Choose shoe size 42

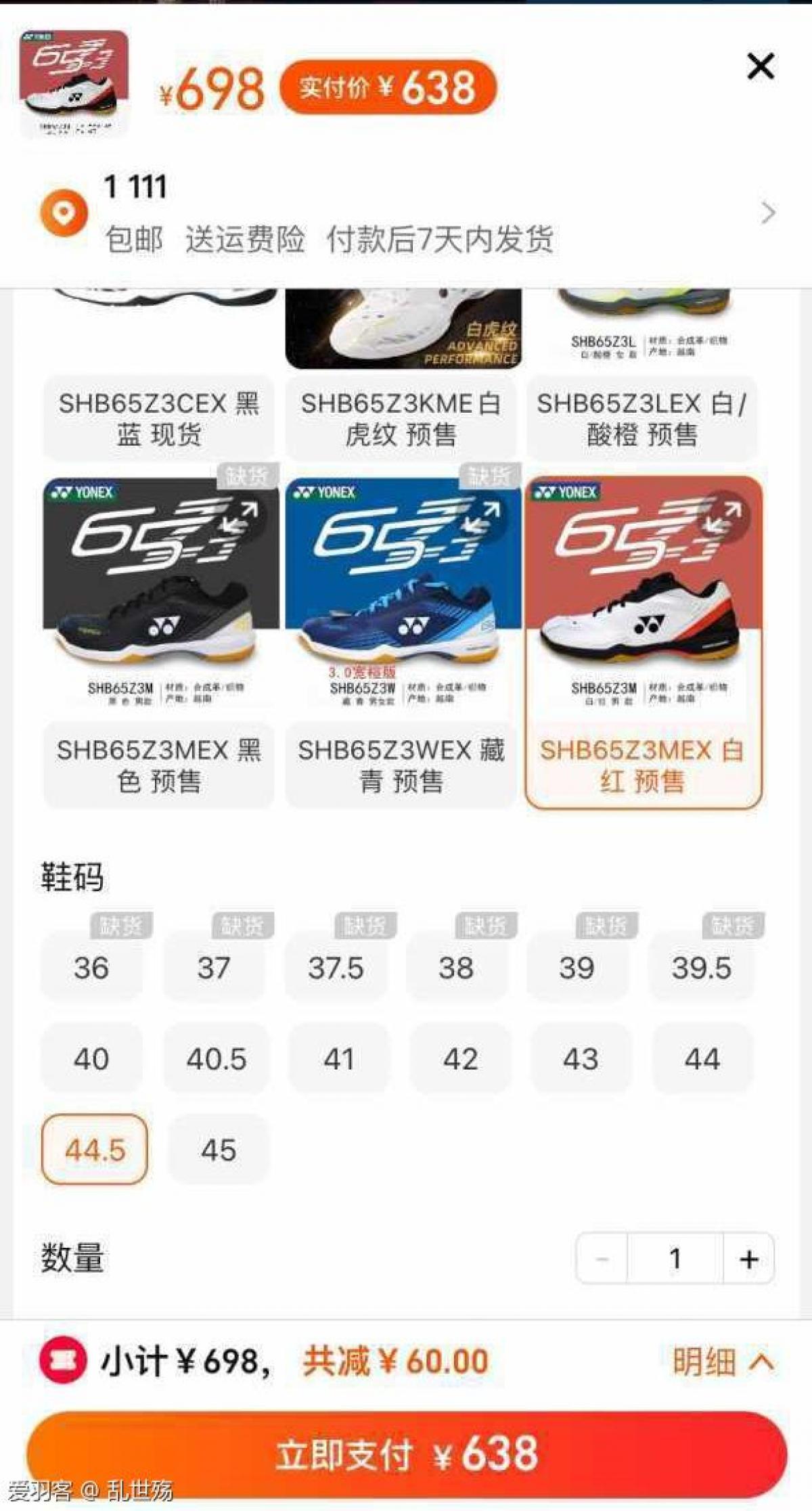[460, 1059]
